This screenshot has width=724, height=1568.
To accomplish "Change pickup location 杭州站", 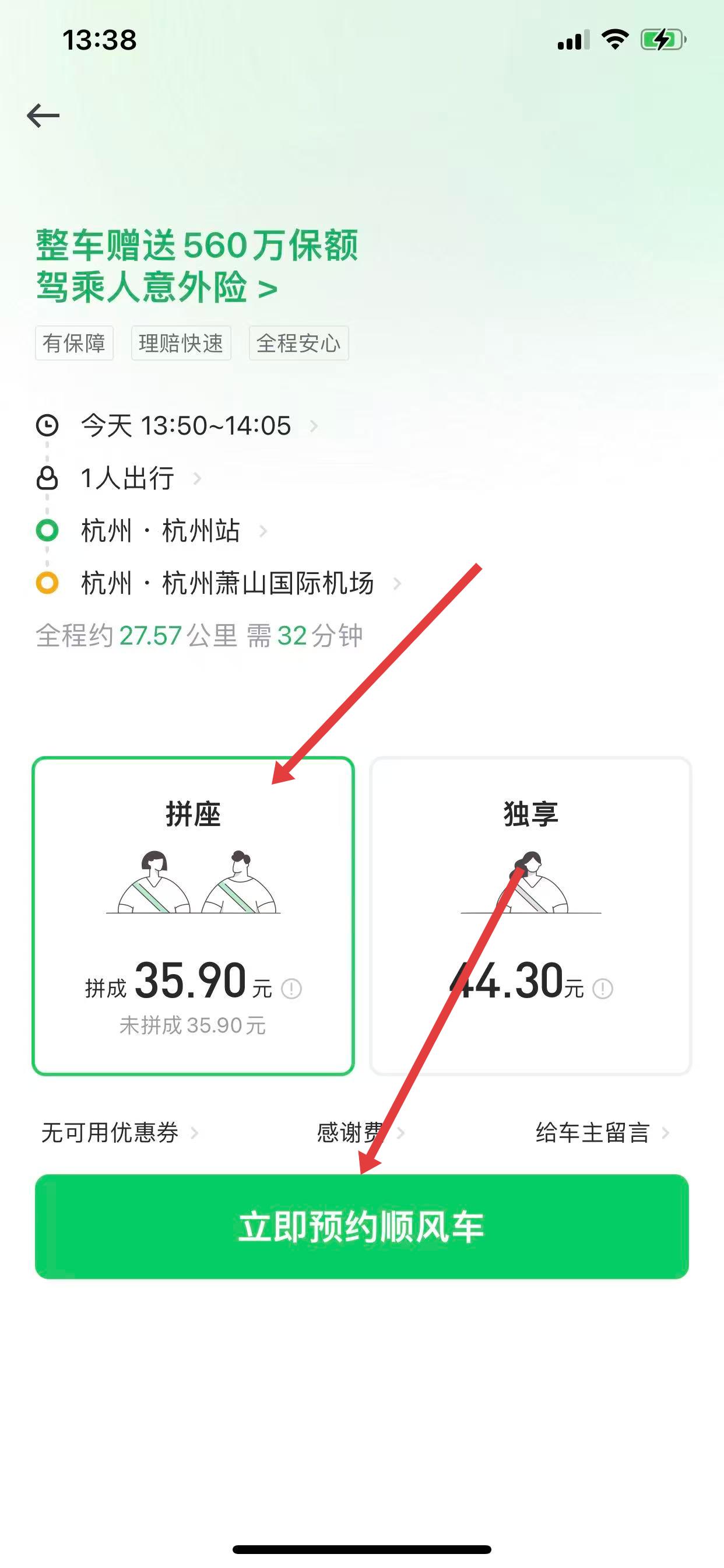I will coord(161,531).
